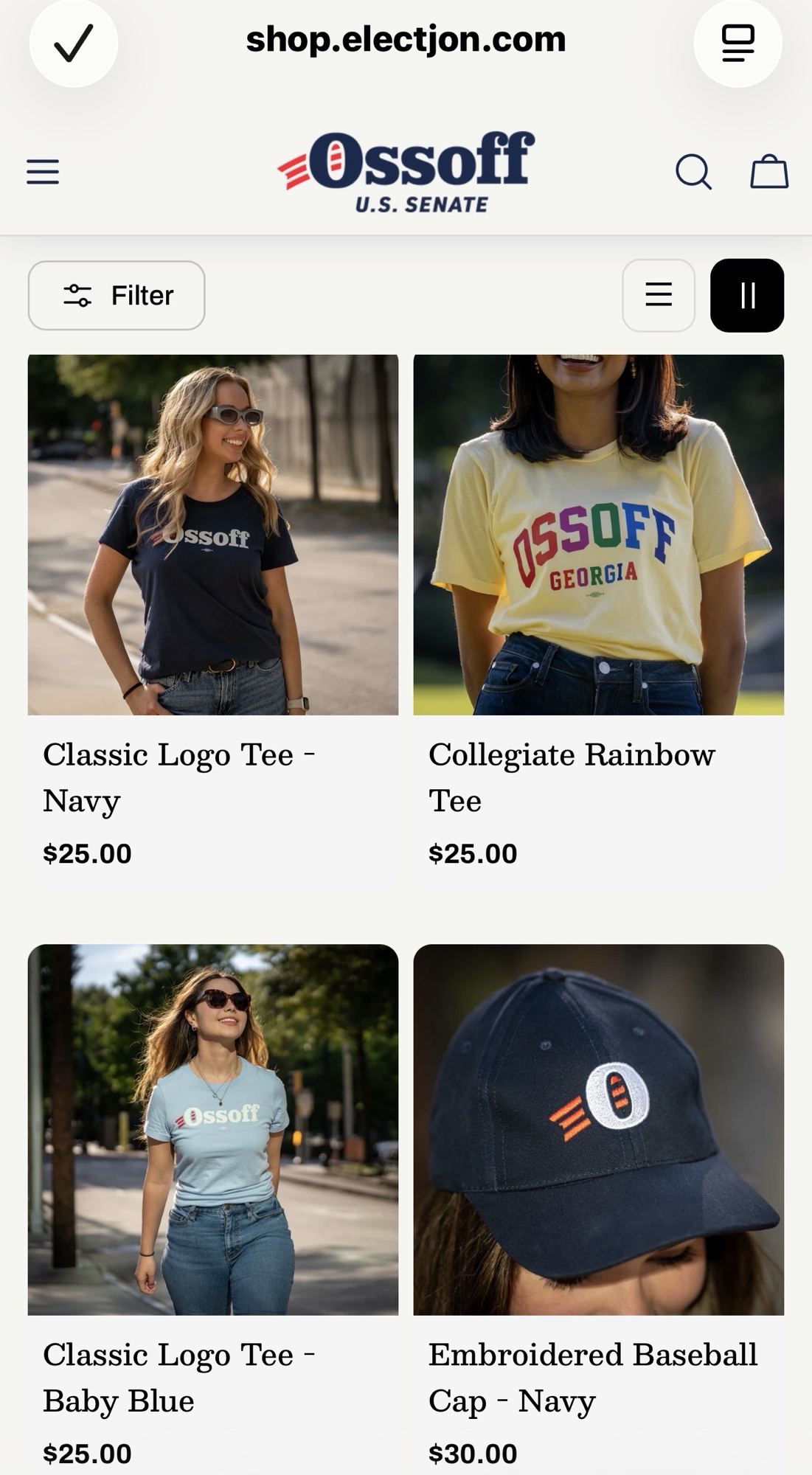Search the Ossoff store
The image size is (812, 1475).
pos(693,172)
